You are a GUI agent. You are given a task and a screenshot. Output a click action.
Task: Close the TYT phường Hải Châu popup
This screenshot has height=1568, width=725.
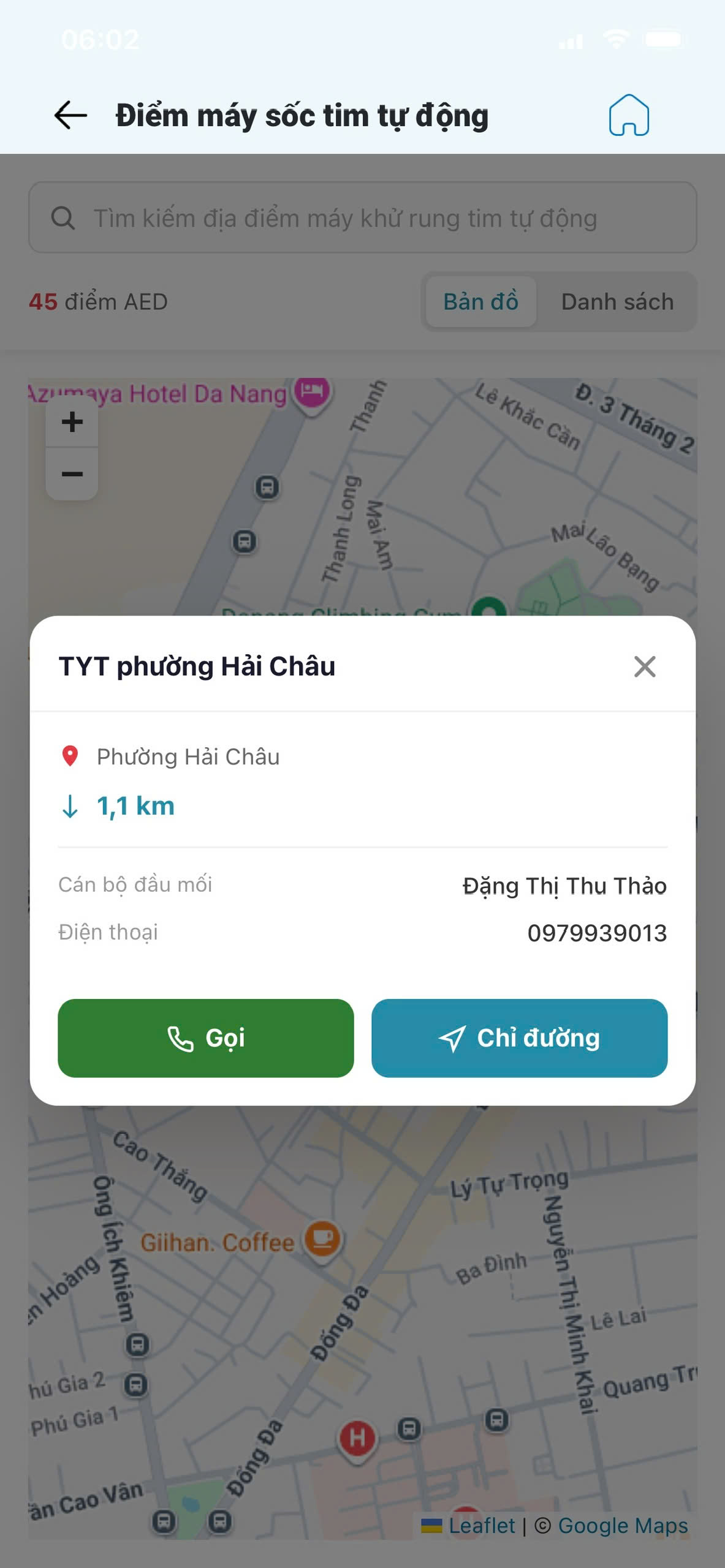click(x=645, y=666)
